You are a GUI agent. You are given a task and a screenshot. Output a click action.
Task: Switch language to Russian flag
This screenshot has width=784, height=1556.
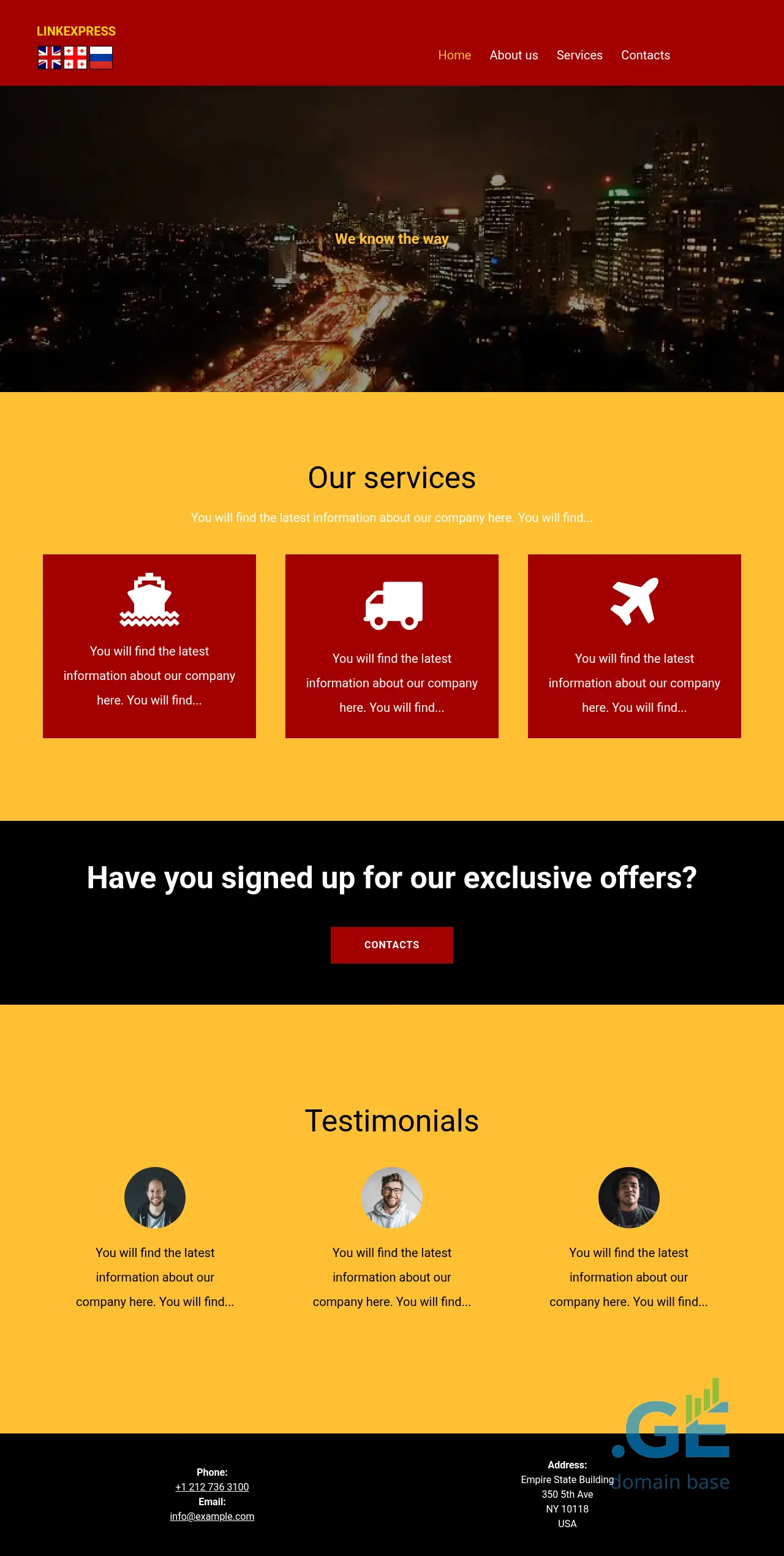[101, 58]
